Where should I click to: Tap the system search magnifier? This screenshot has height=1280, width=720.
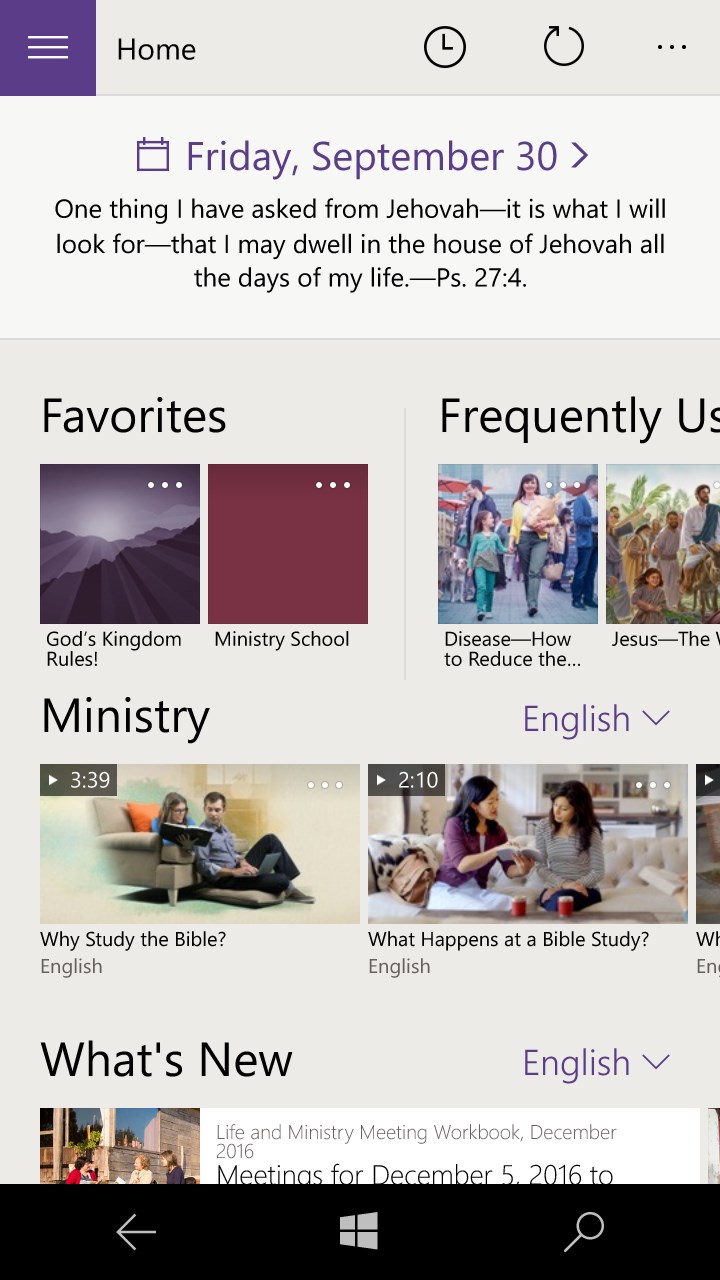point(584,1232)
